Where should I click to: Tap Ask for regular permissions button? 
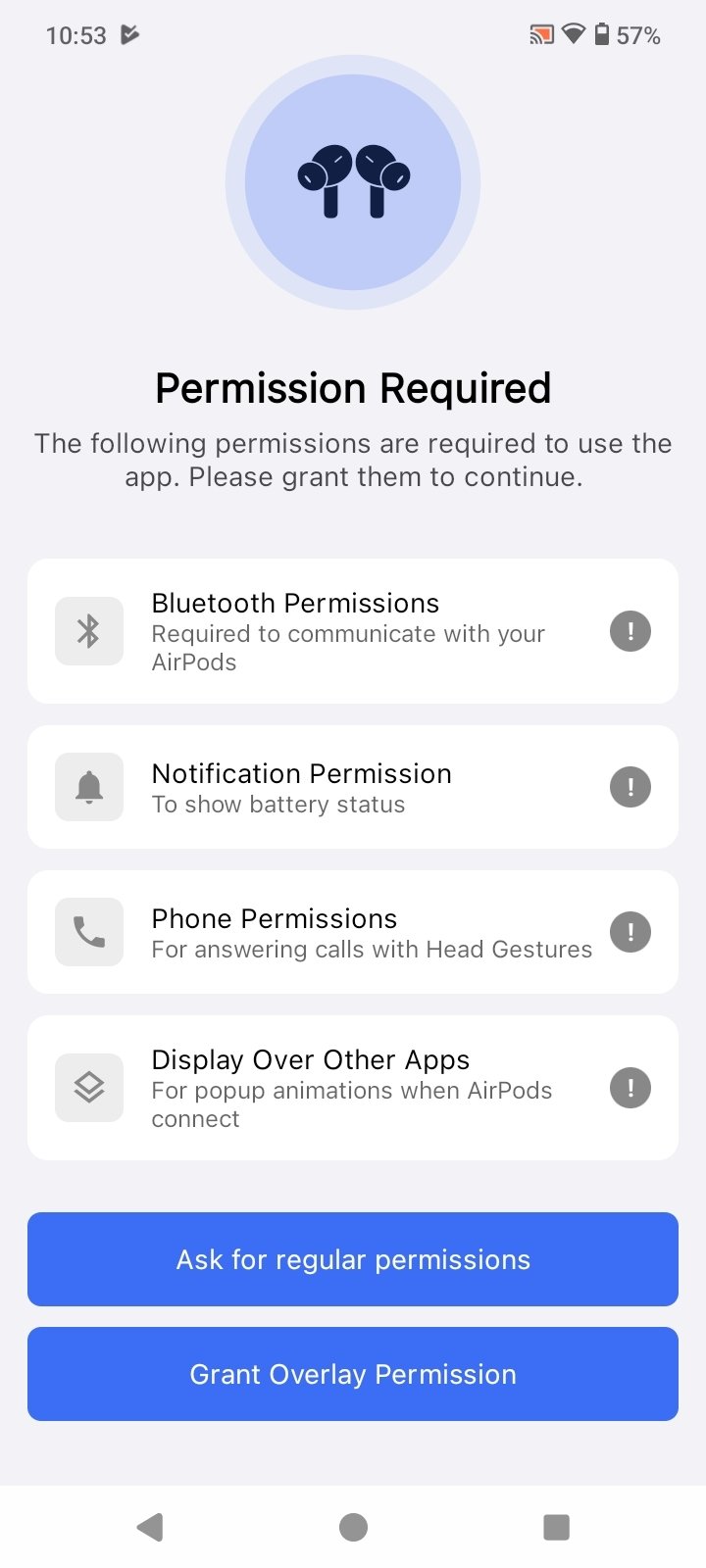coord(353,1259)
